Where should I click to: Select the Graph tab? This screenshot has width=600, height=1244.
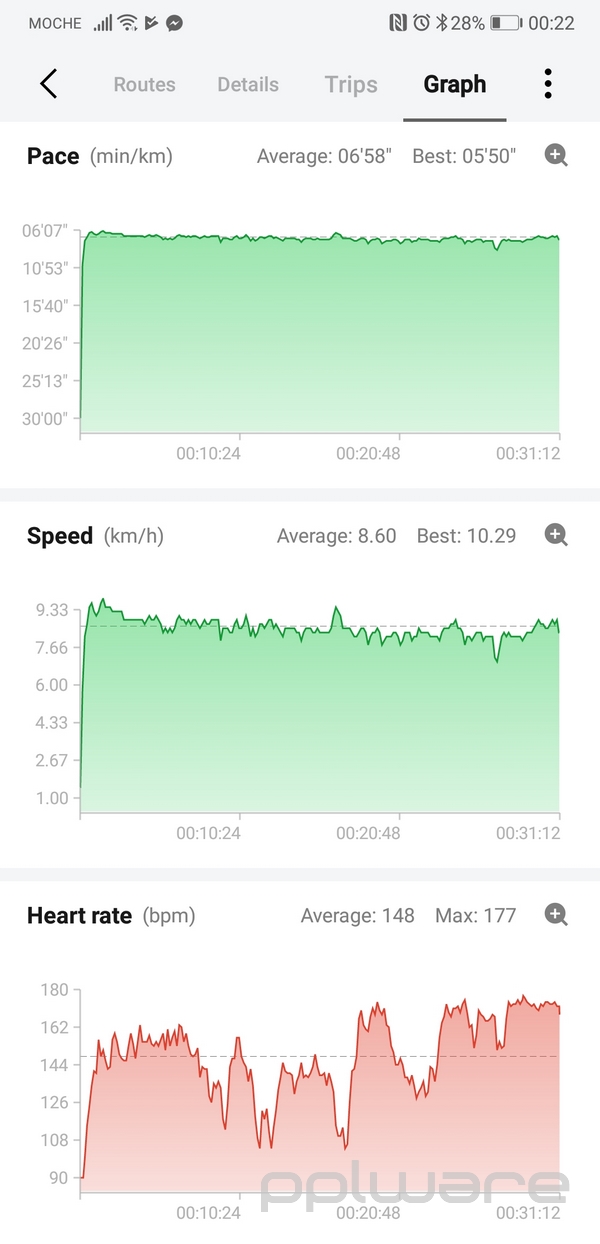pos(455,85)
